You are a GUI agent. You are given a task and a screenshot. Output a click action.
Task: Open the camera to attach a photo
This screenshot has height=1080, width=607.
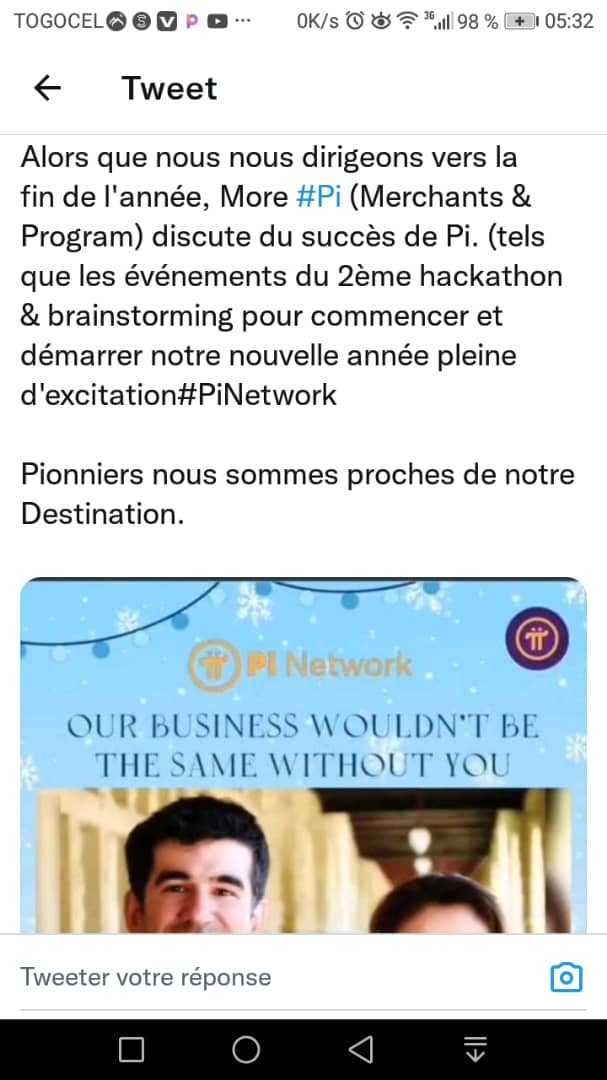click(x=567, y=976)
